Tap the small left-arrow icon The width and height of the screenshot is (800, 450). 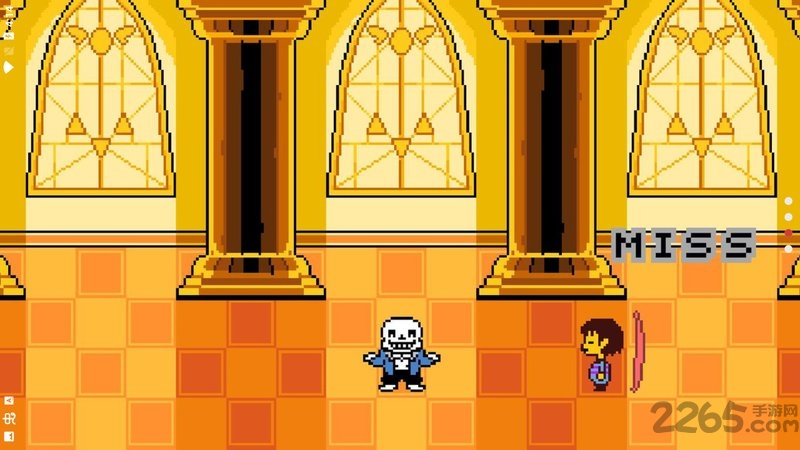pyautogui.click(x=9, y=401)
